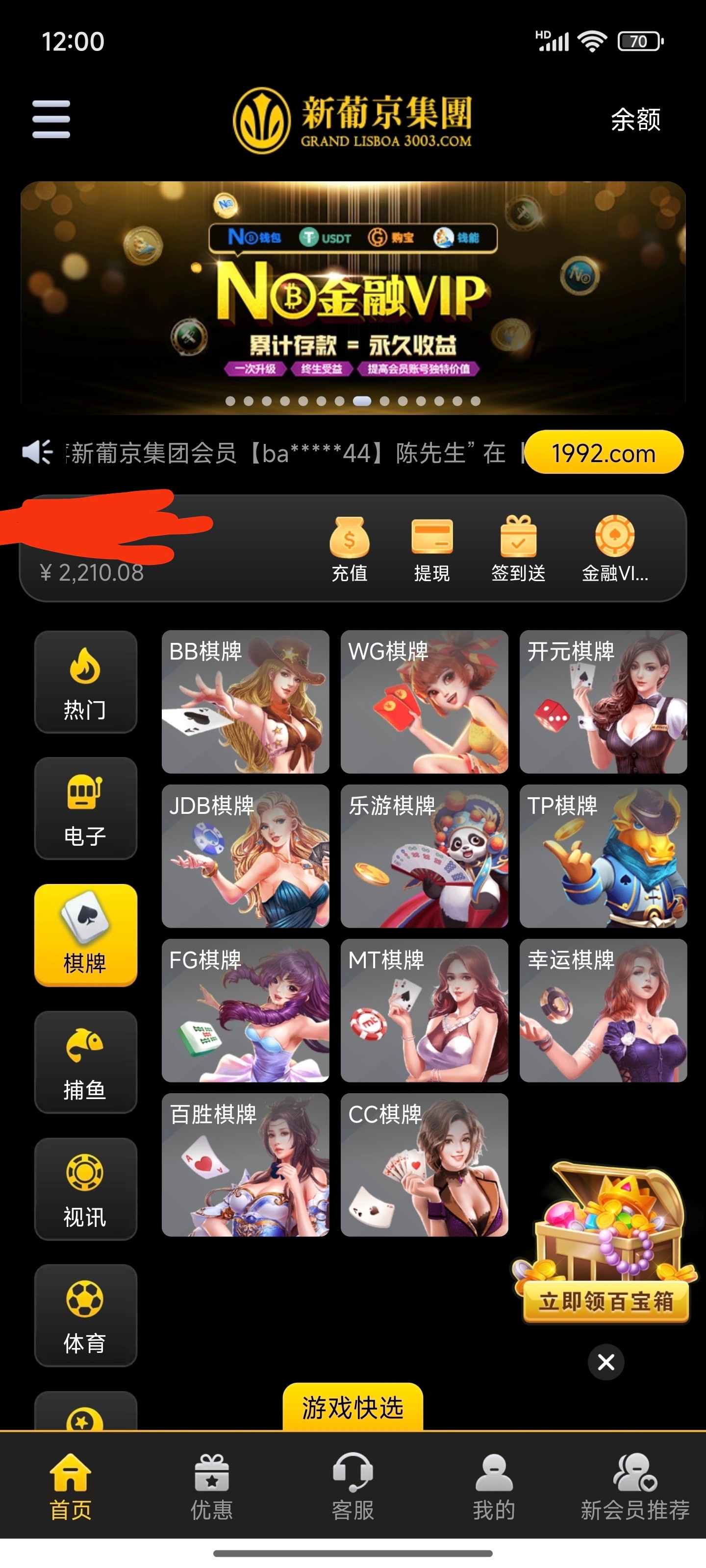Viewport: 706px width, 1568px height.
Task: Select the 热门 category
Action: (85, 682)
